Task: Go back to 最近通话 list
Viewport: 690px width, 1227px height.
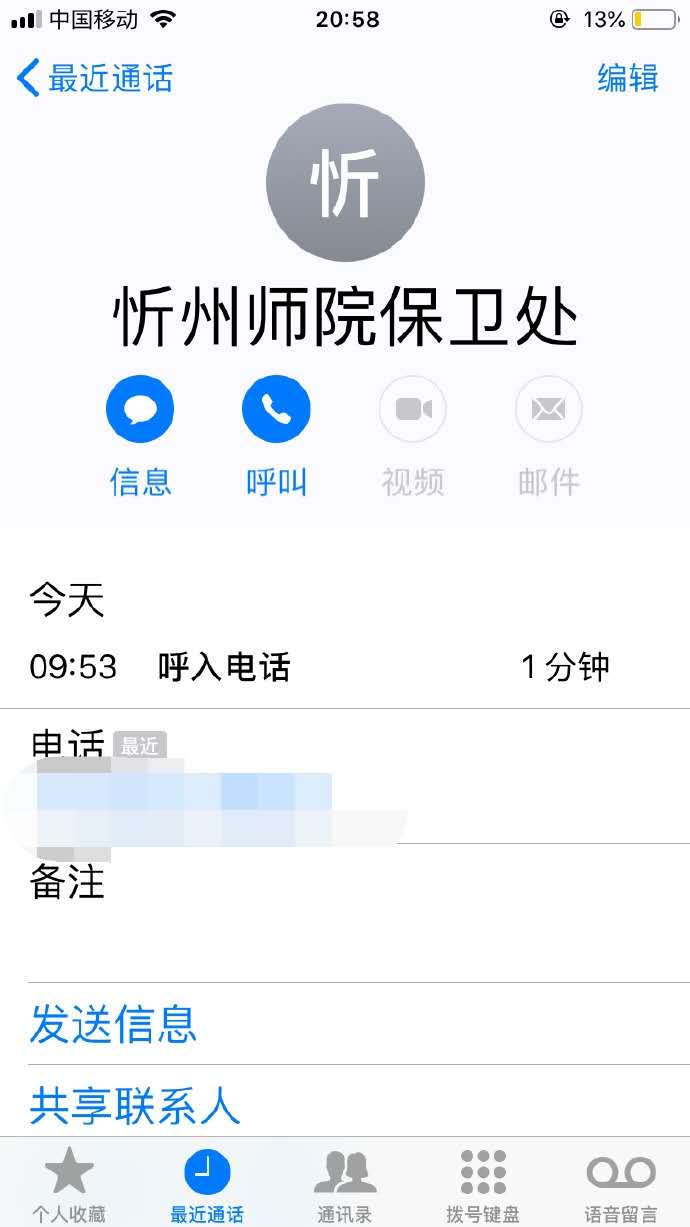Action: coord(95,78)
